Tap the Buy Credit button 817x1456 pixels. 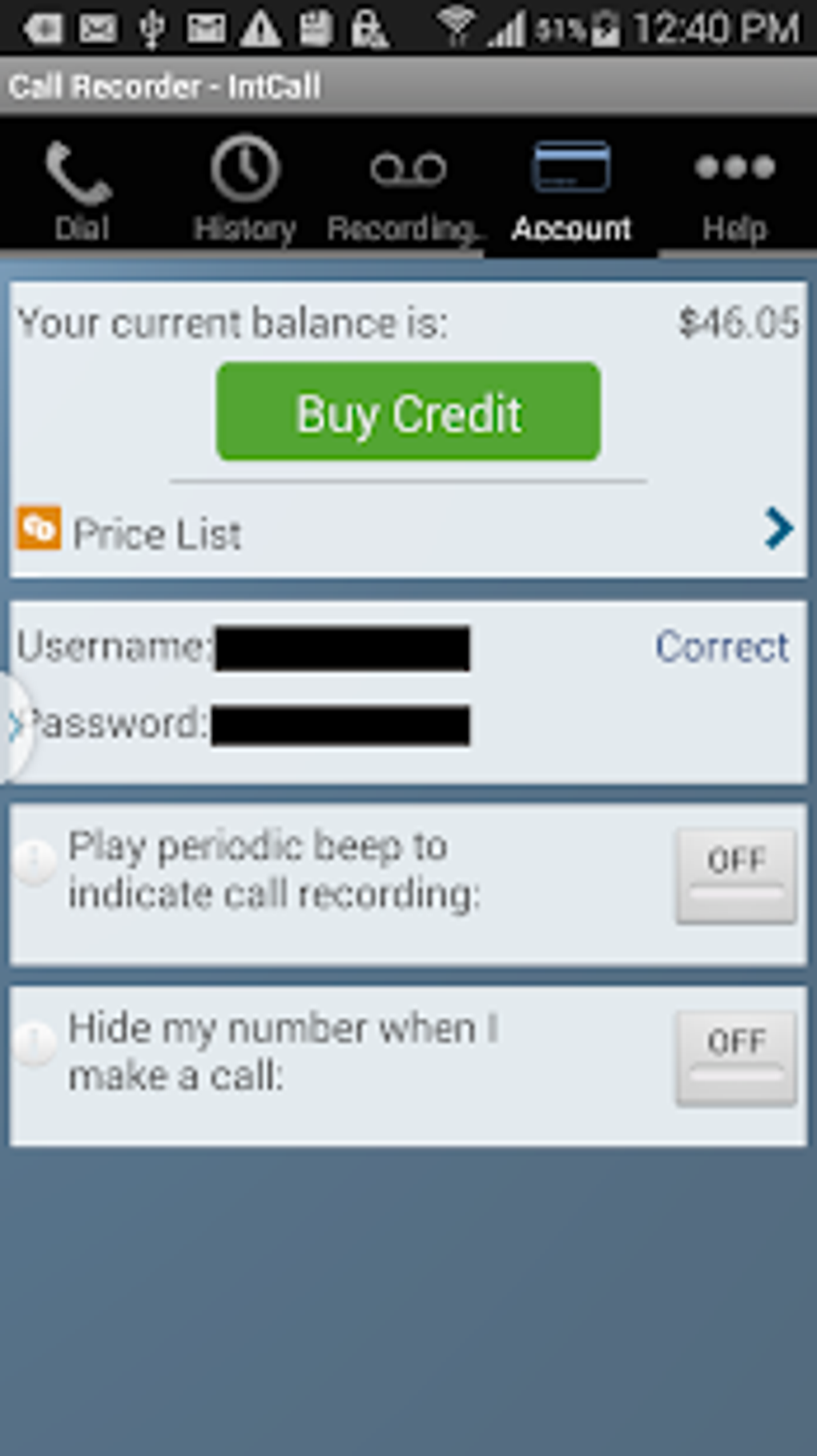click(408, 412)
